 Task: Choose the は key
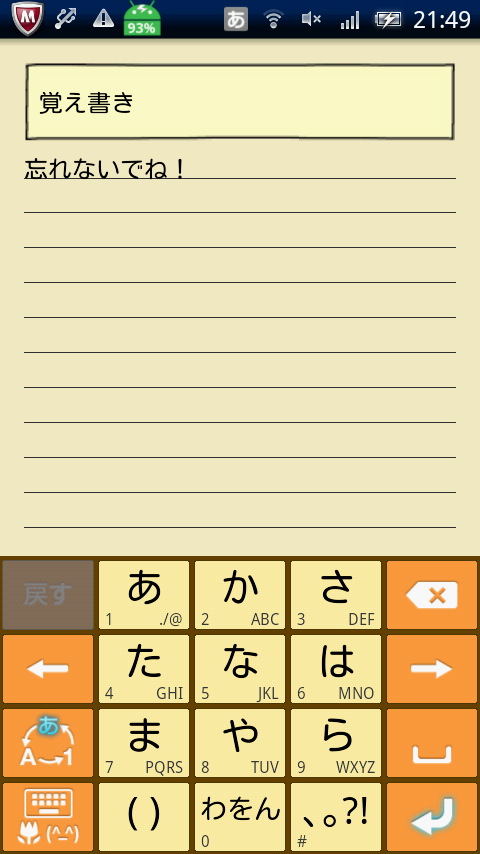(x=336, y=669)
